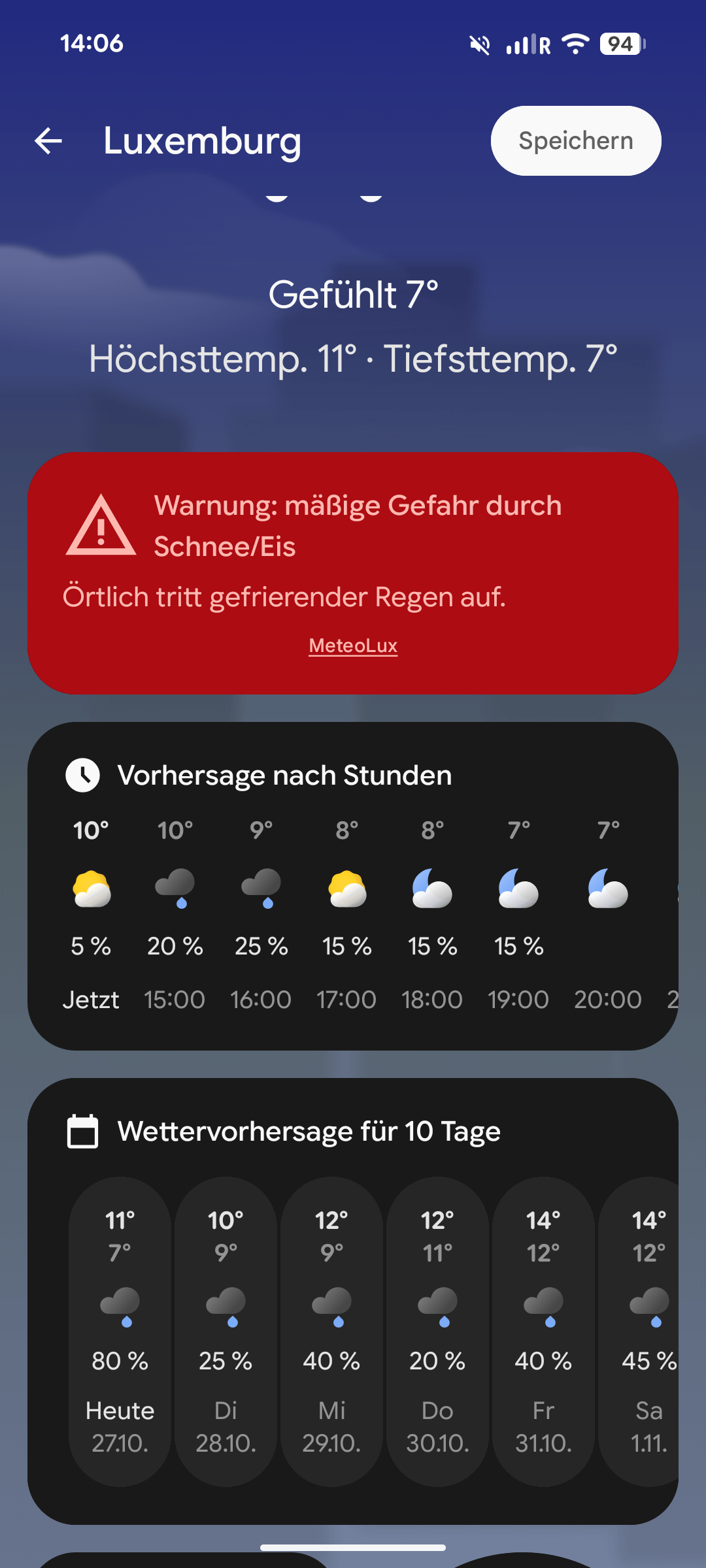The width and height of the screenshot is (706, 1568).
Task: Open Vorhersage nach Stunden card
Action: pos(284,776)
